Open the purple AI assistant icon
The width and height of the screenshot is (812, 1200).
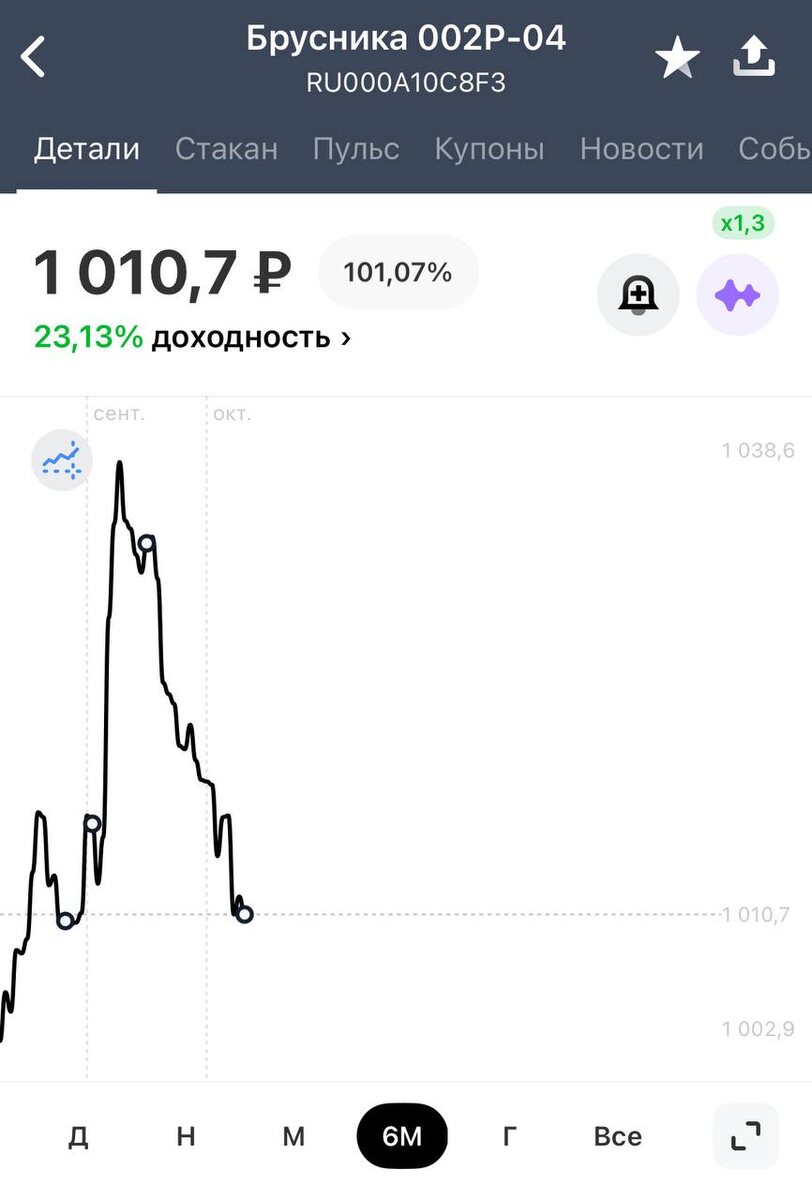click(737, 294)
